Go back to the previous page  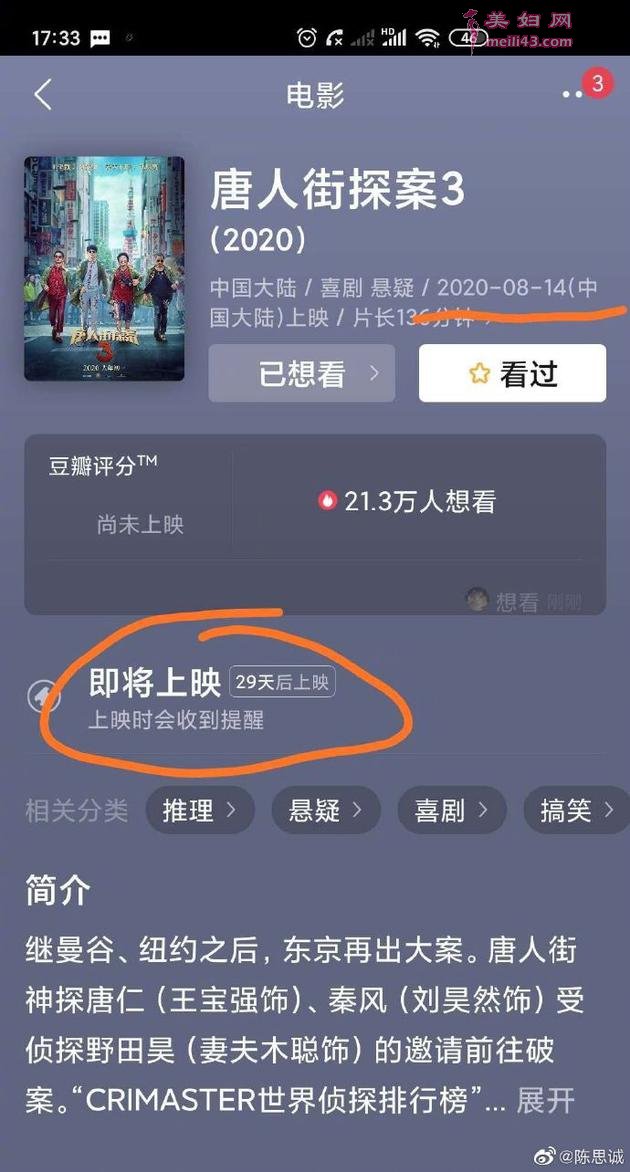43,96
